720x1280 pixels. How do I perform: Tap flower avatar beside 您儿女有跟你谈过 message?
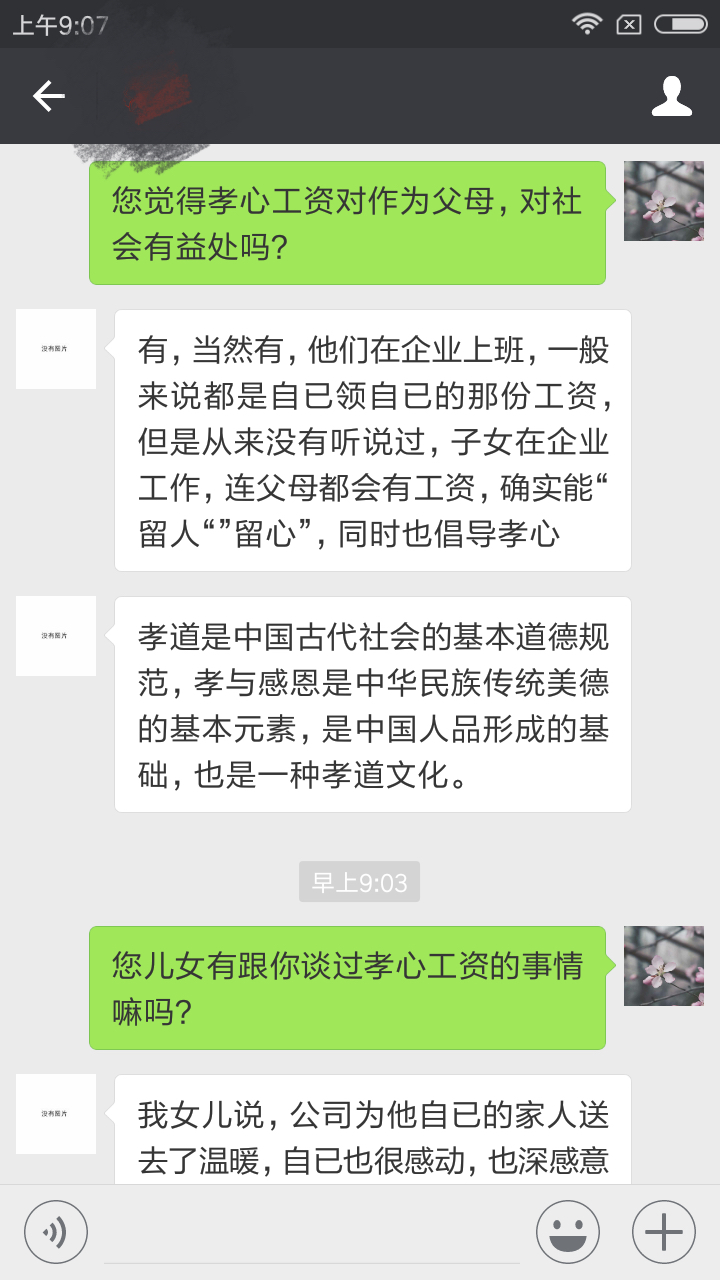click(x=663, y=965)
